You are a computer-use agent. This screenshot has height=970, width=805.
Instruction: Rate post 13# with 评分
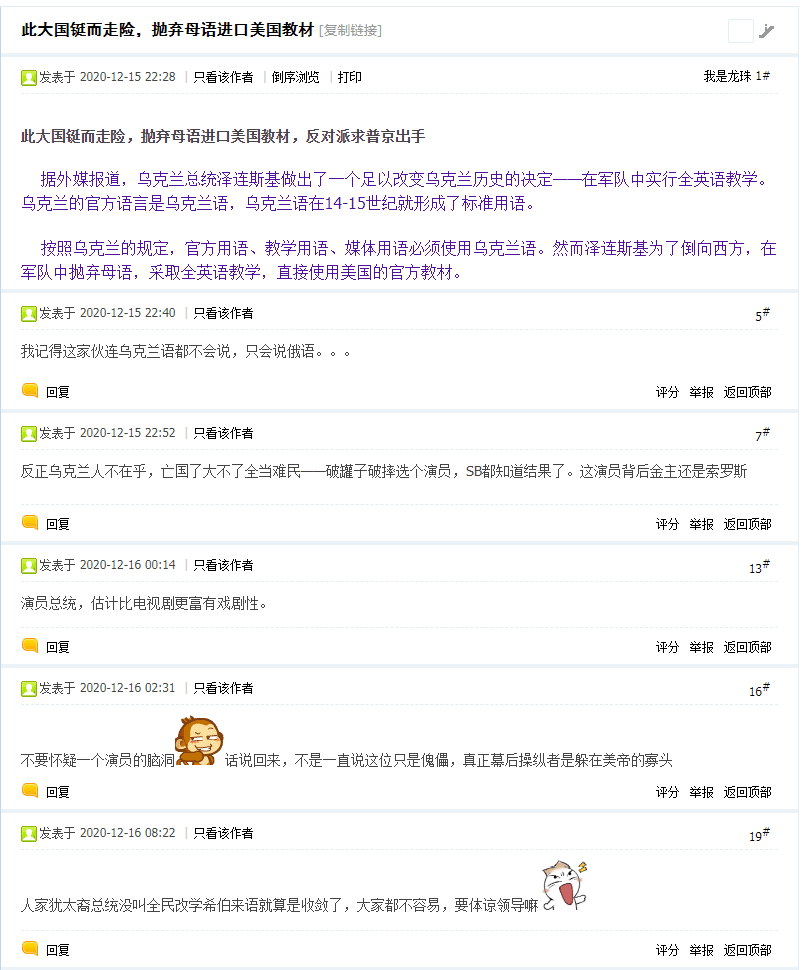pyautogui.click(x=667, y=647)
